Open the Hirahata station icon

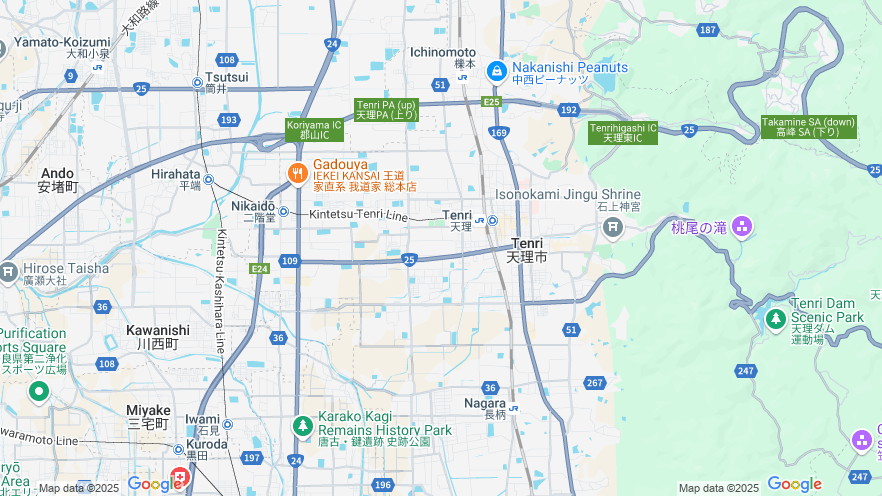pos(208,180)
